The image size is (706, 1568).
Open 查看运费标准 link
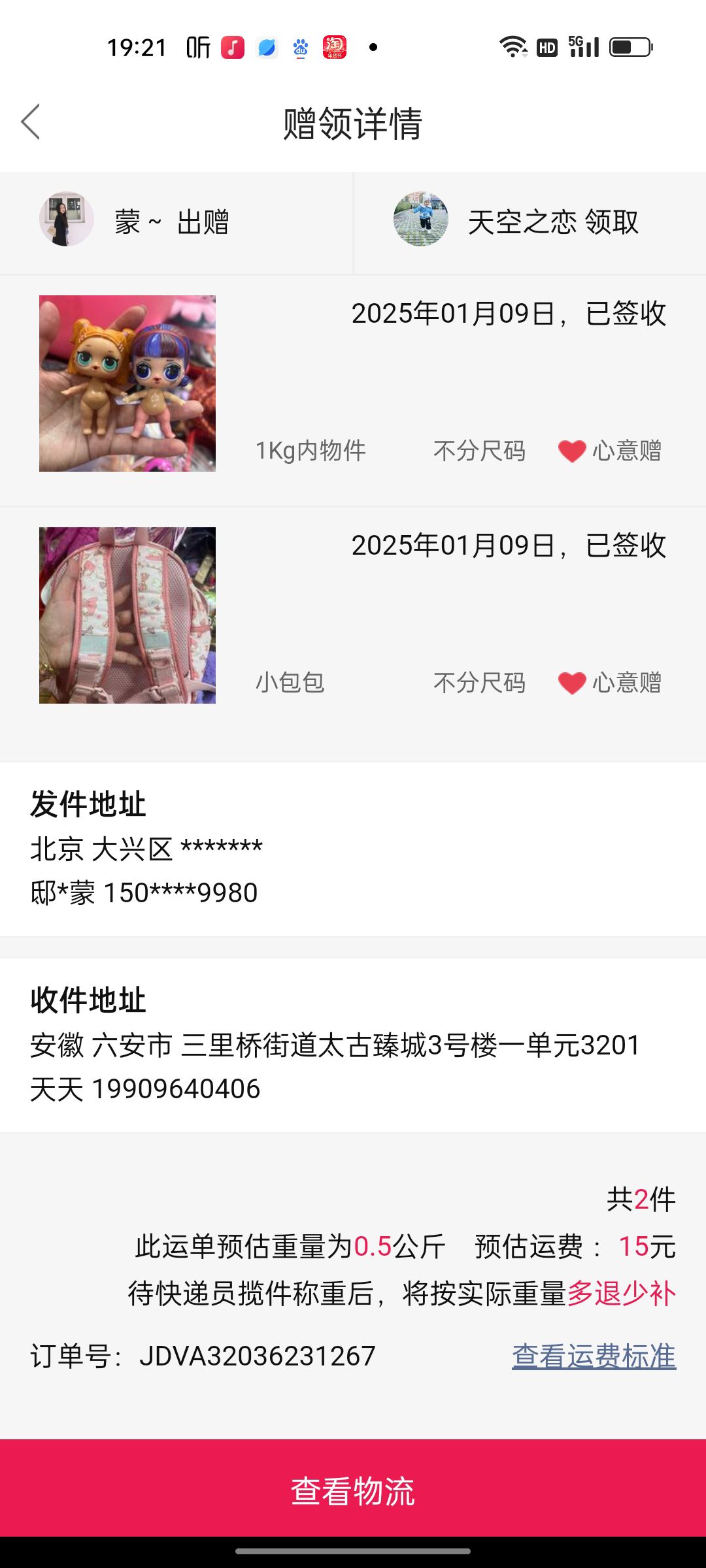click(x=594, y=1356)
